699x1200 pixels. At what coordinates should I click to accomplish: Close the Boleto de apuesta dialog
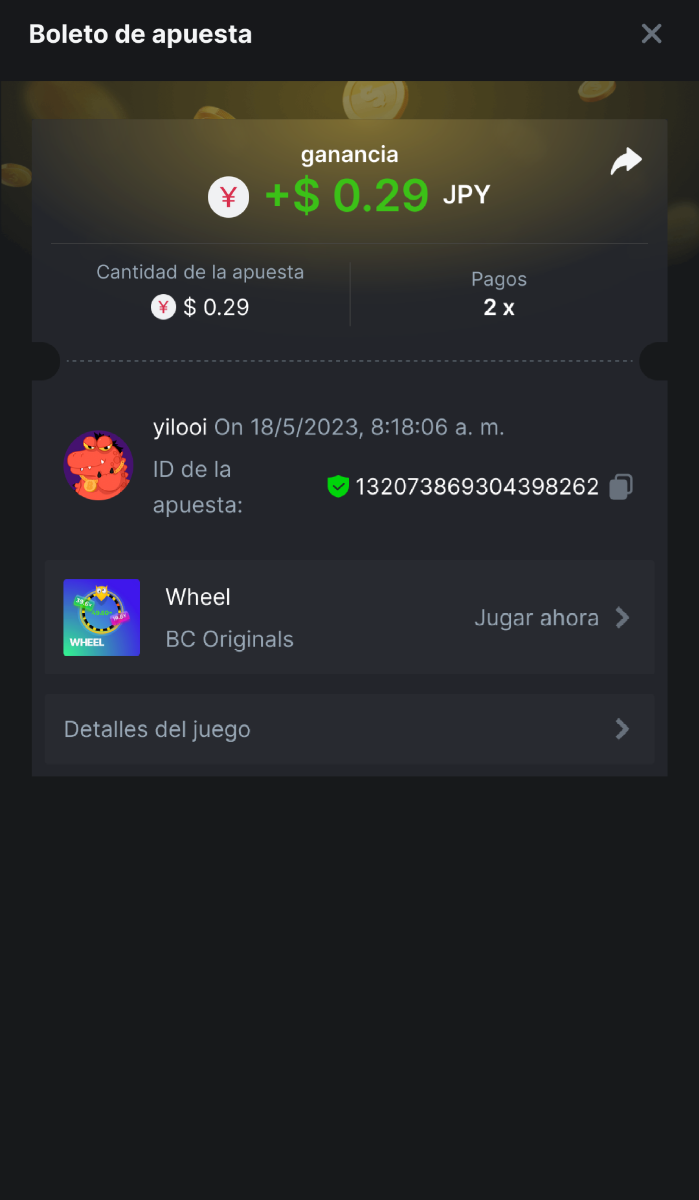(x=651, y=34)
